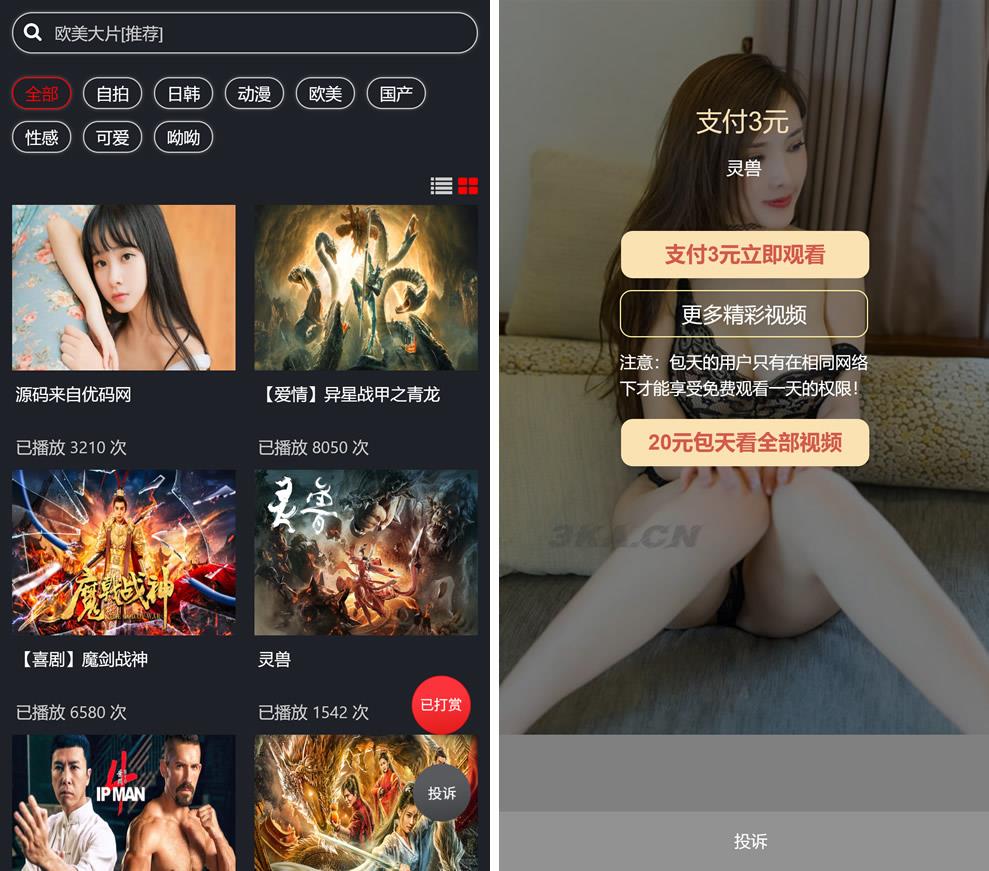This screenshot has height=871, width=989.
Task: Switch to list view layout icon
Action: click(x=441, y=185)
